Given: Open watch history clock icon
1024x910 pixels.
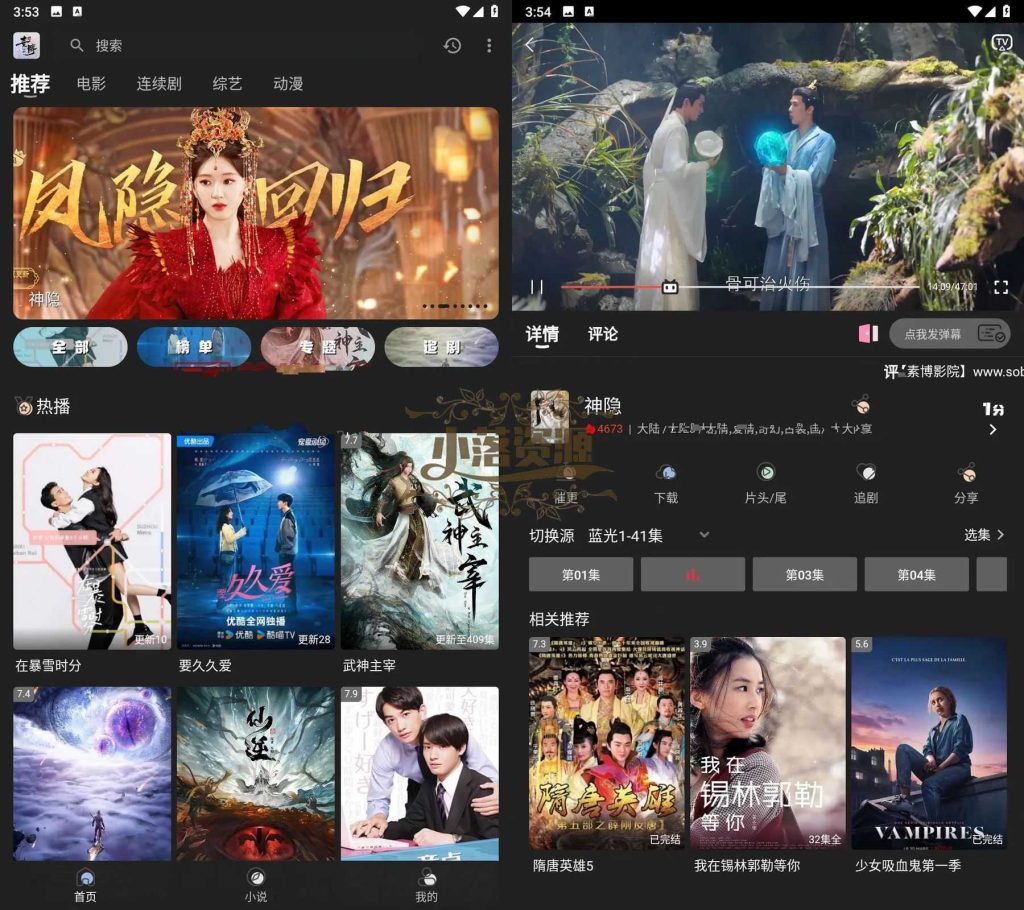Looking at the screenshot, I should click(452, 45).
